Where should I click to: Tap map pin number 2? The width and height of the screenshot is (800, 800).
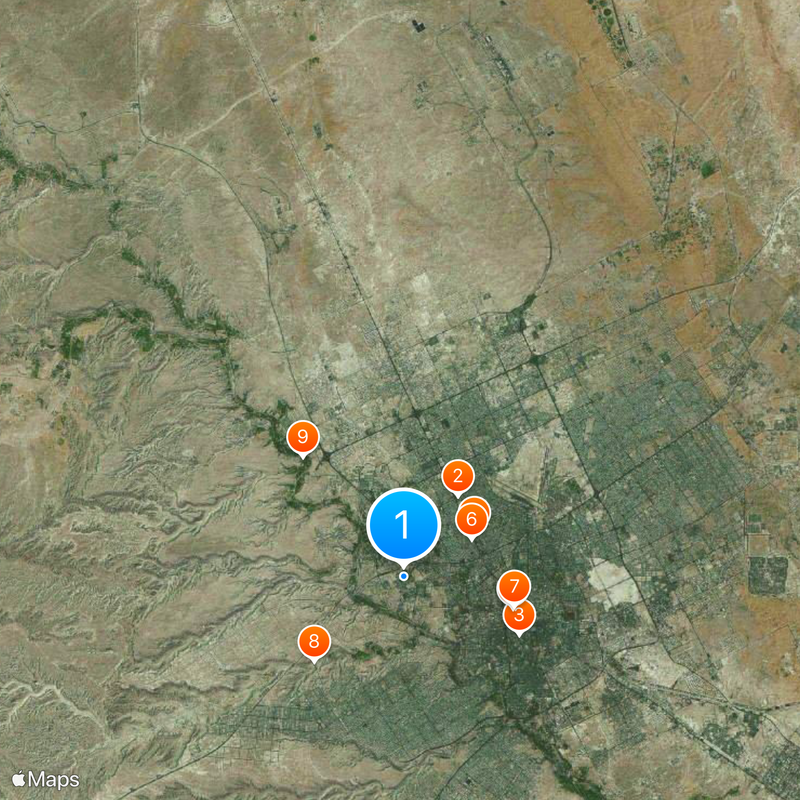[457, 477]
